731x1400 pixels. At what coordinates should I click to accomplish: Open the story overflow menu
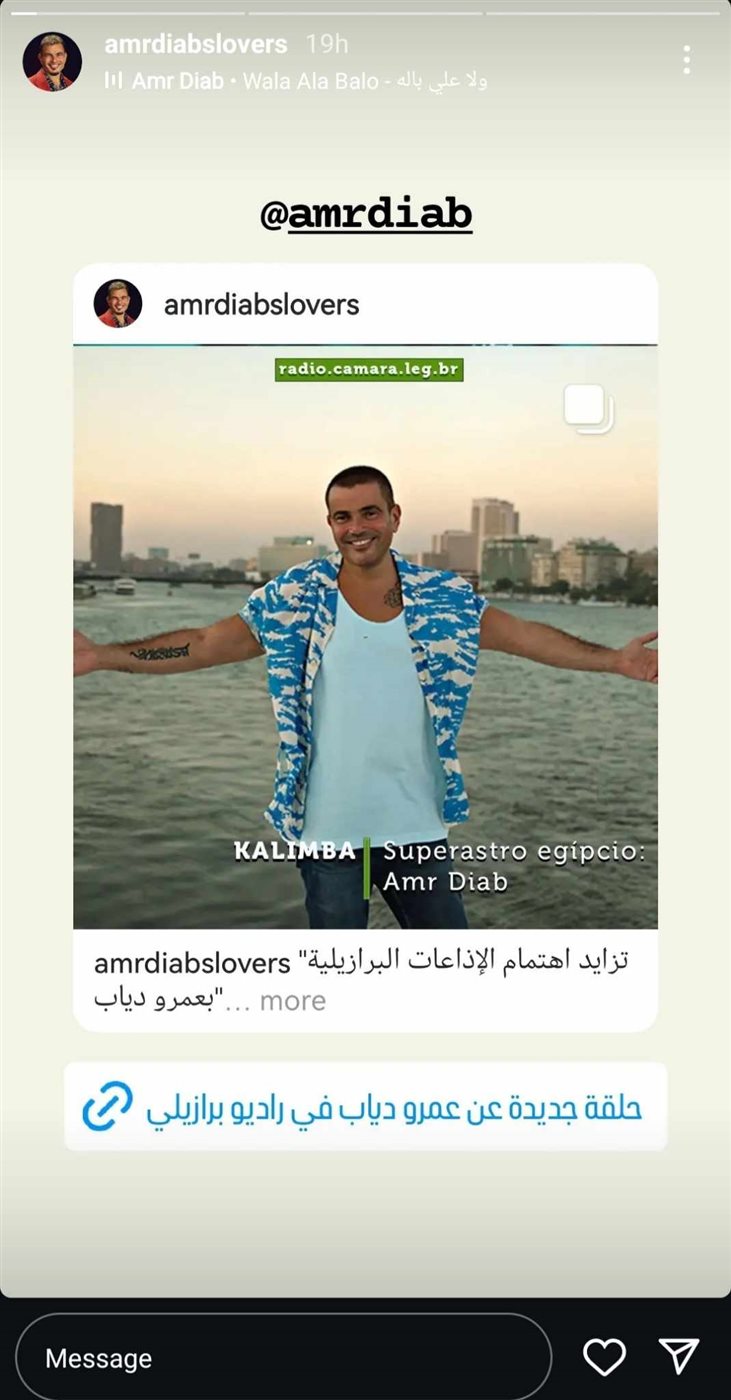(x=686, y=60)
